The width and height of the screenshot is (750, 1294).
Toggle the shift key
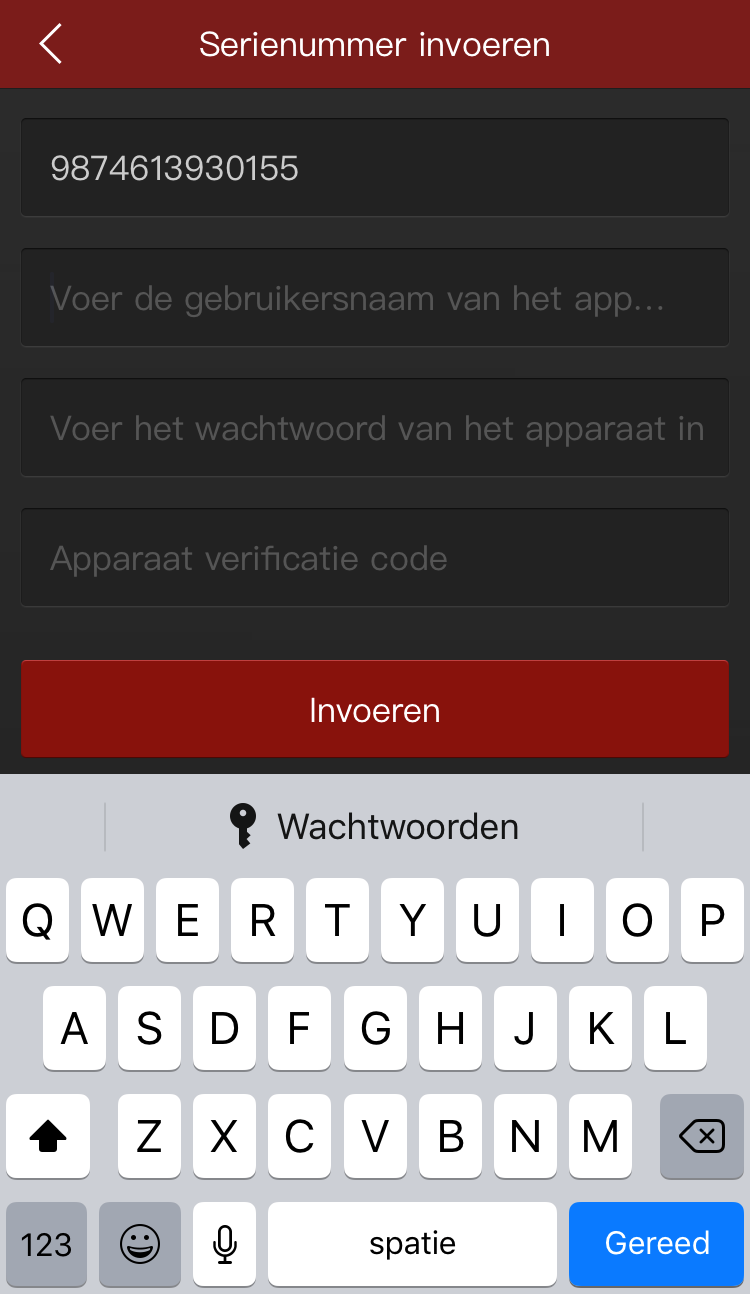pyautogui.click(x=48, y=1136)
